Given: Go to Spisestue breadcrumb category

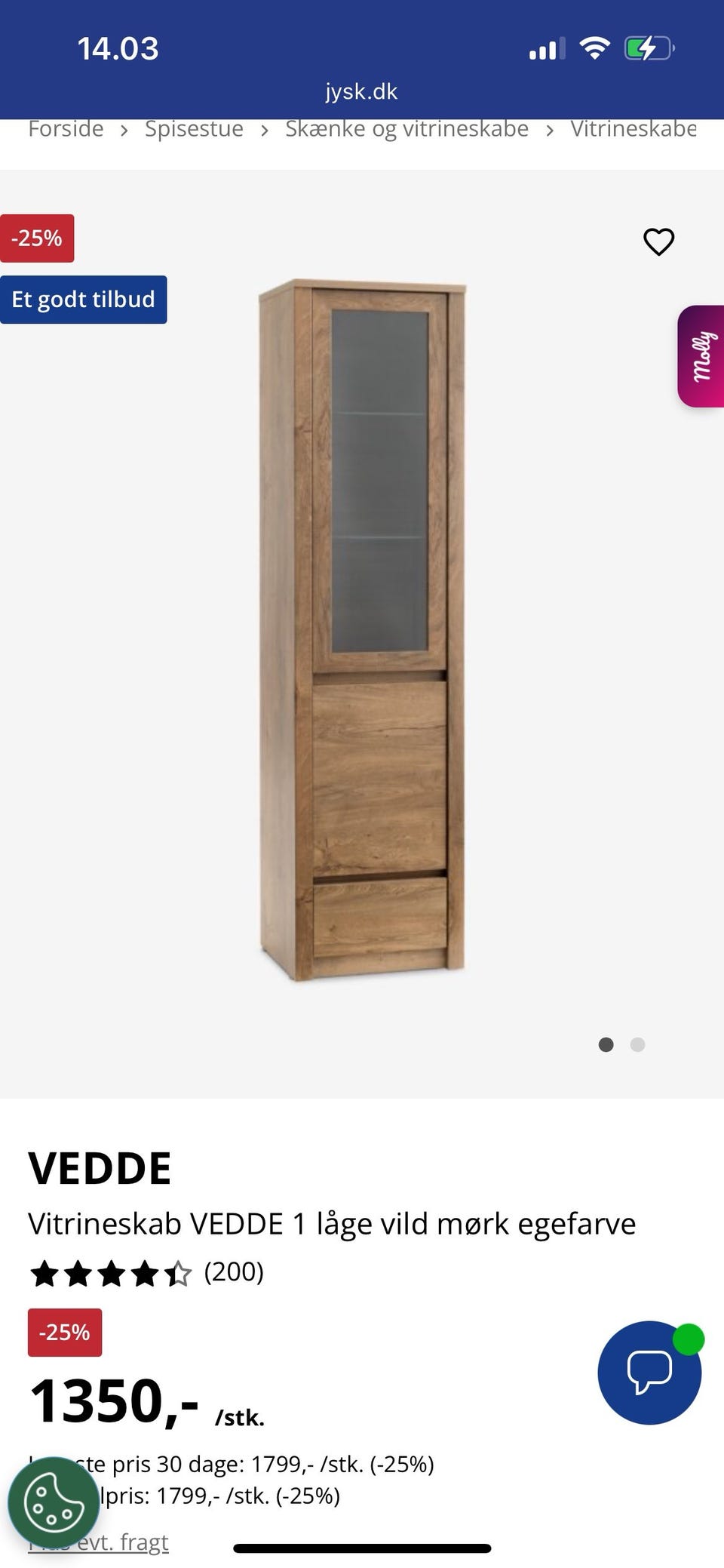Looking at the screenshot, I should coord(194,129).
